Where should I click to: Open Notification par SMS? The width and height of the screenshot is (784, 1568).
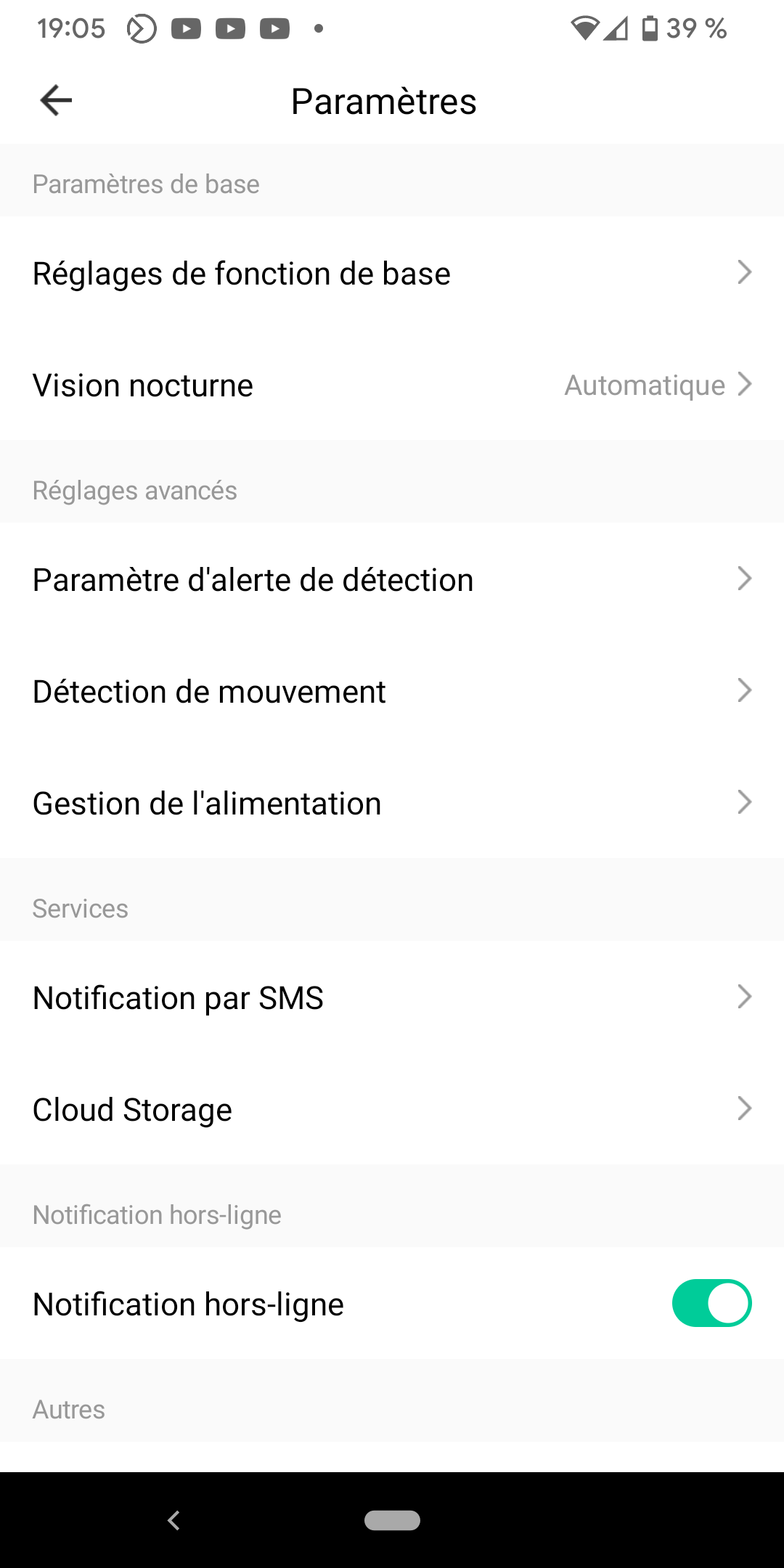click(392, 997)
